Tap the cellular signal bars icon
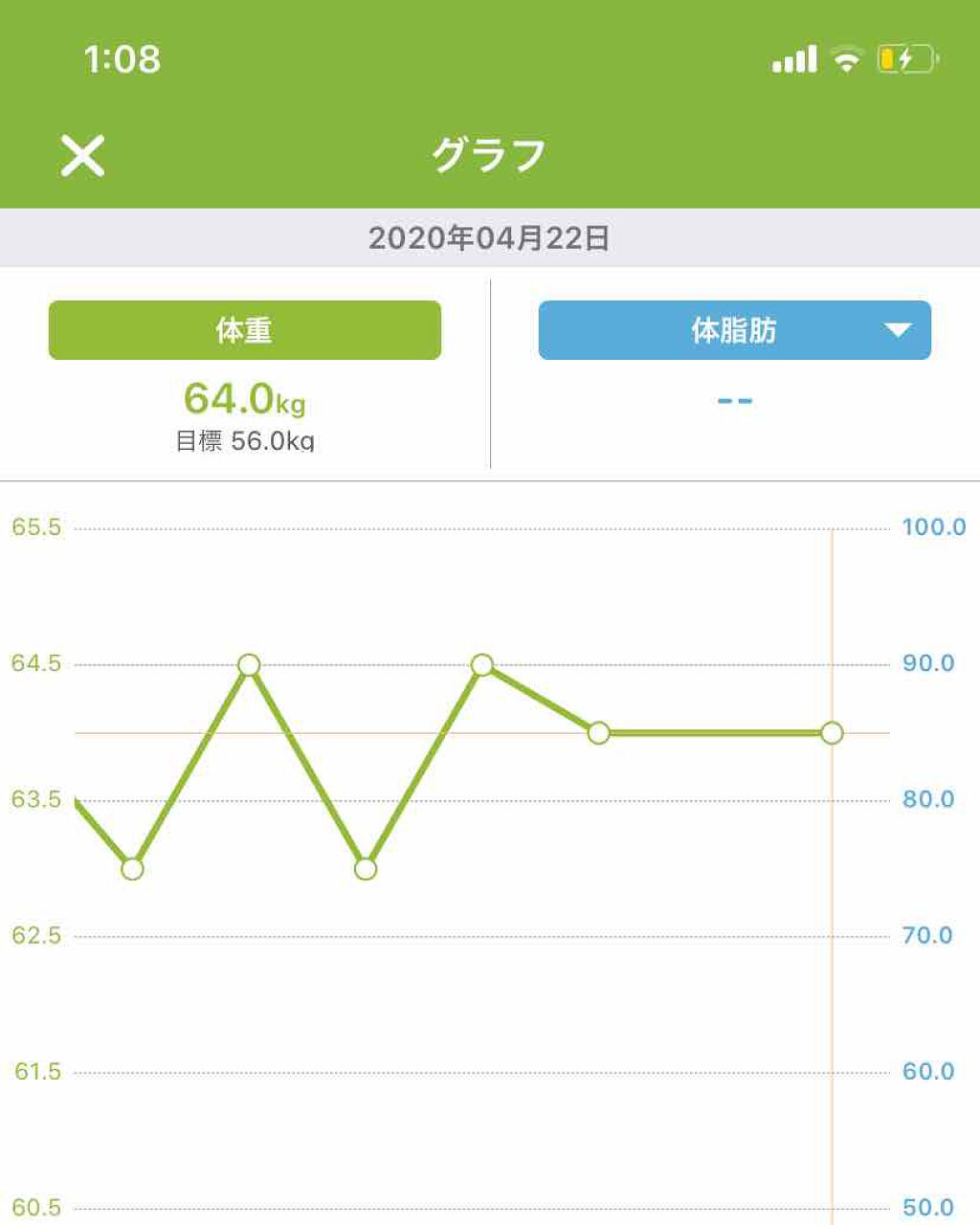Image resolution: width=980 pixels, height=1225 pixels. pos(794,57)
